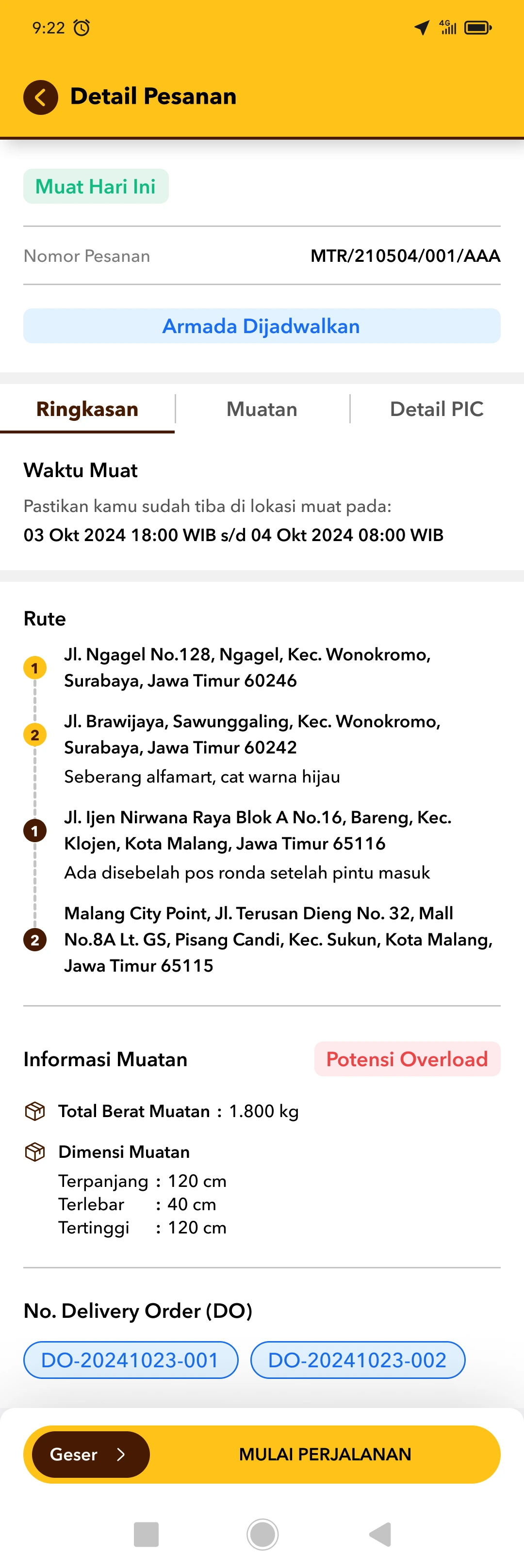524x1568 pixels.
Task: Open delivery order DO-20241023-001
Action: [131, 1360]
